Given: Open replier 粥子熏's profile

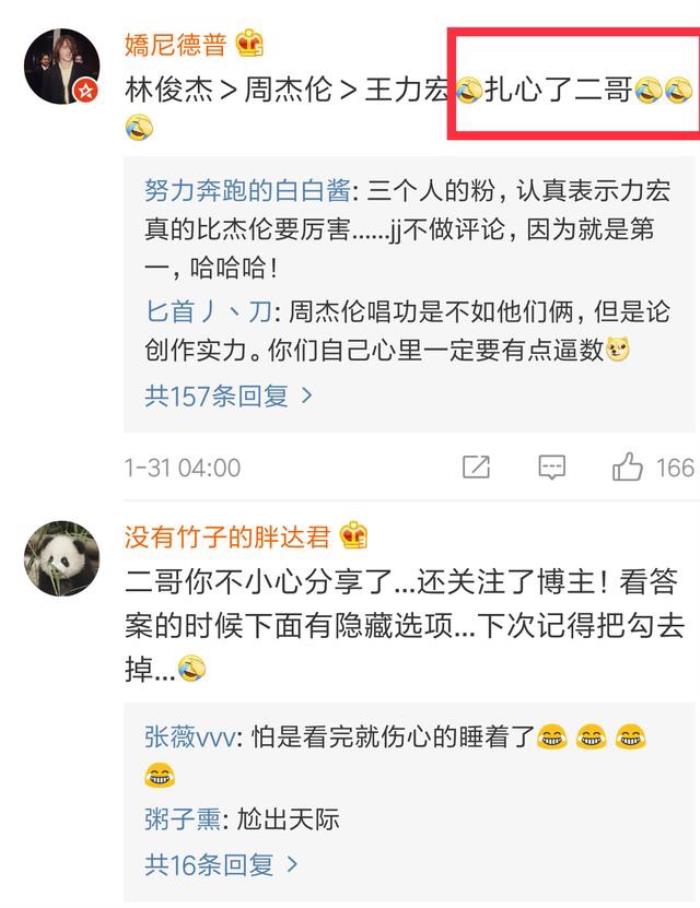Looking at the screenshot, I should (x=180, y=820).
